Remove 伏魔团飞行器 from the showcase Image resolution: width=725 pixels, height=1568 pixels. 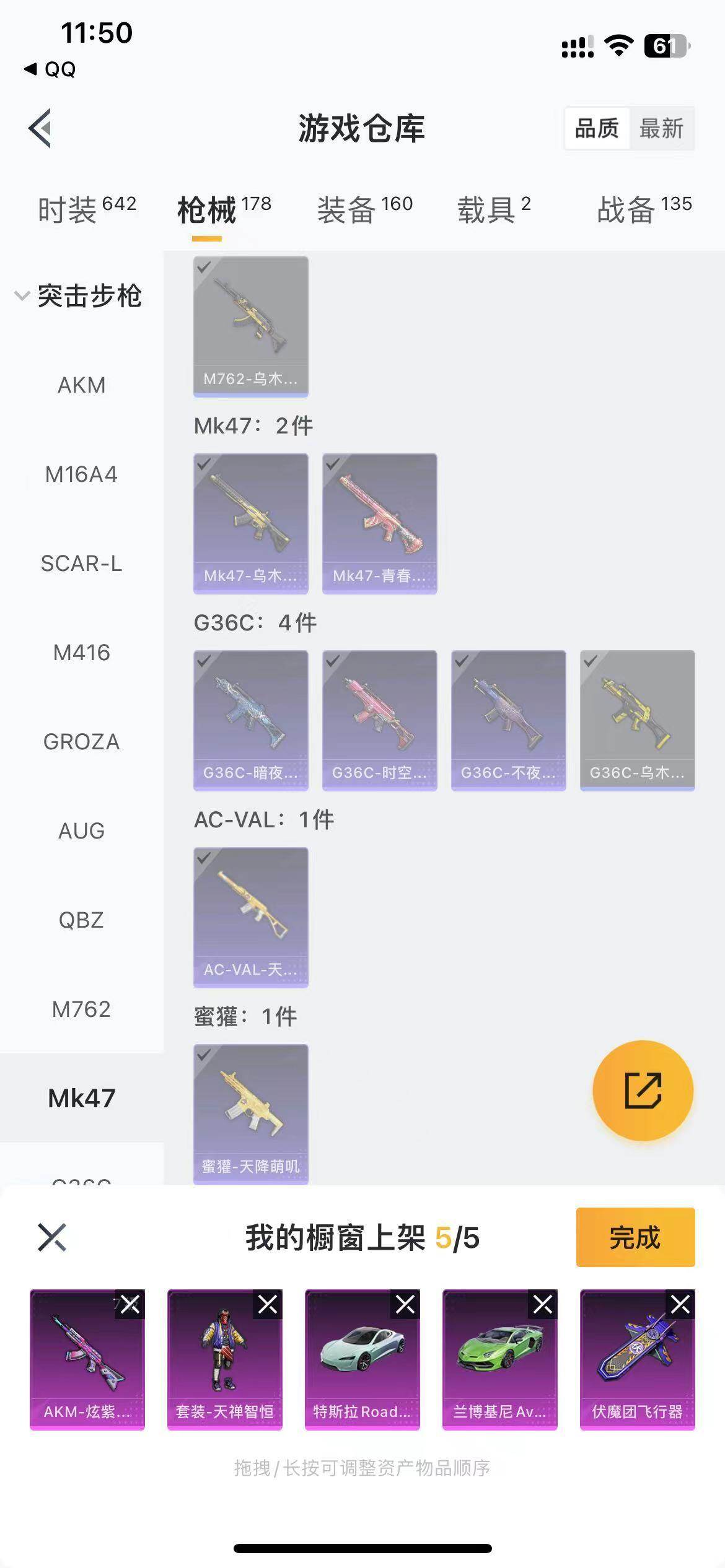pyautogui.click(x=680, y=1305)
